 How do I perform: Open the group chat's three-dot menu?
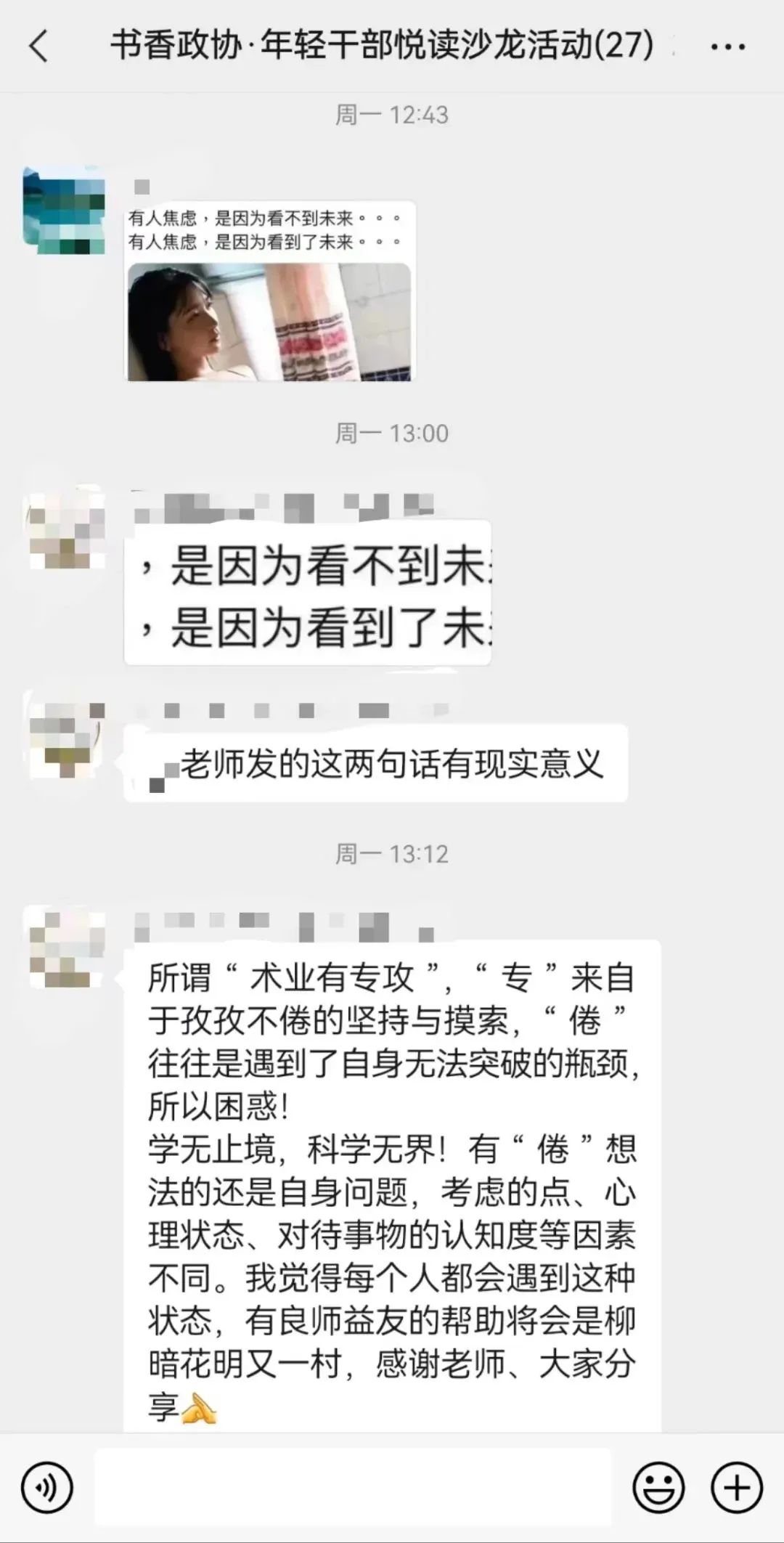[727, 47]
